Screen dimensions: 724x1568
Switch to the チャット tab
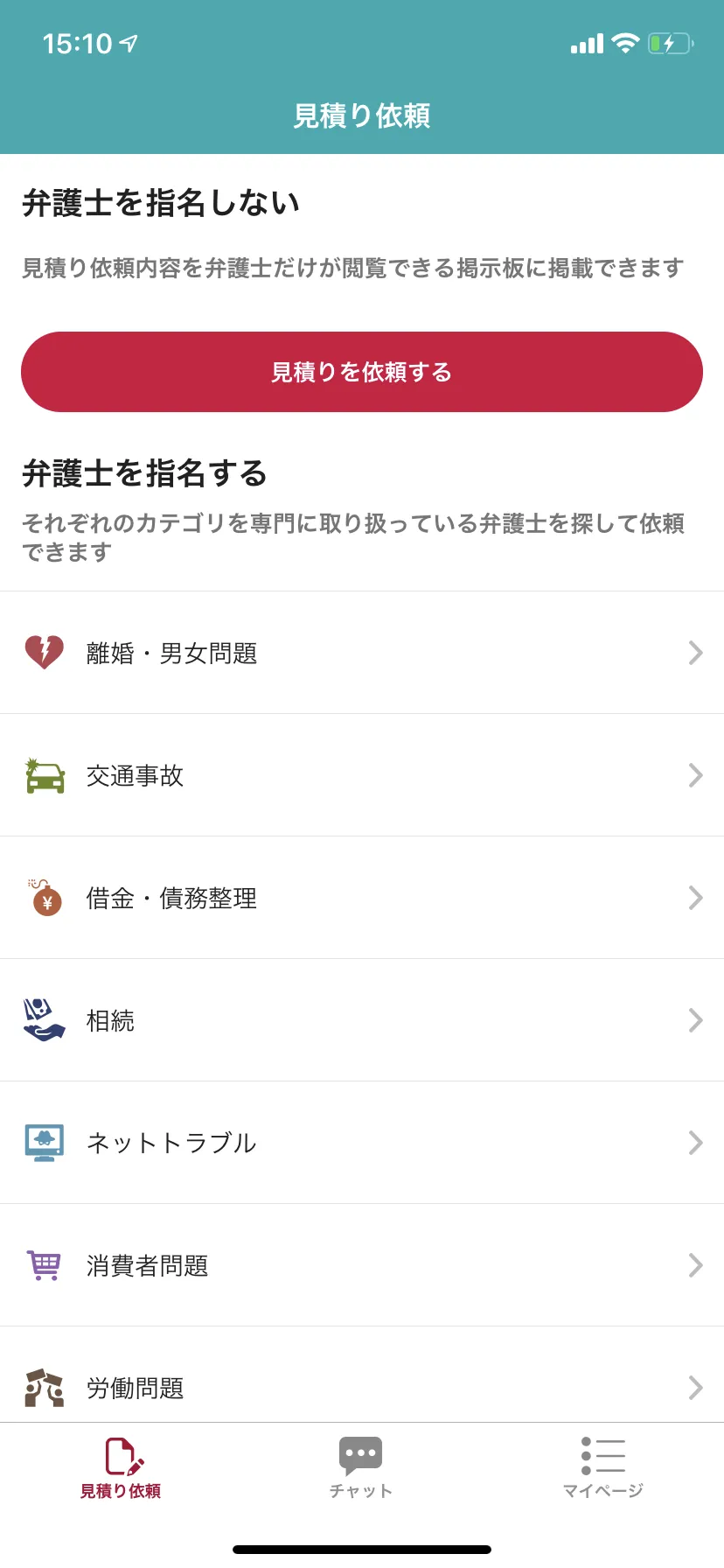(x=361, y=1466)
